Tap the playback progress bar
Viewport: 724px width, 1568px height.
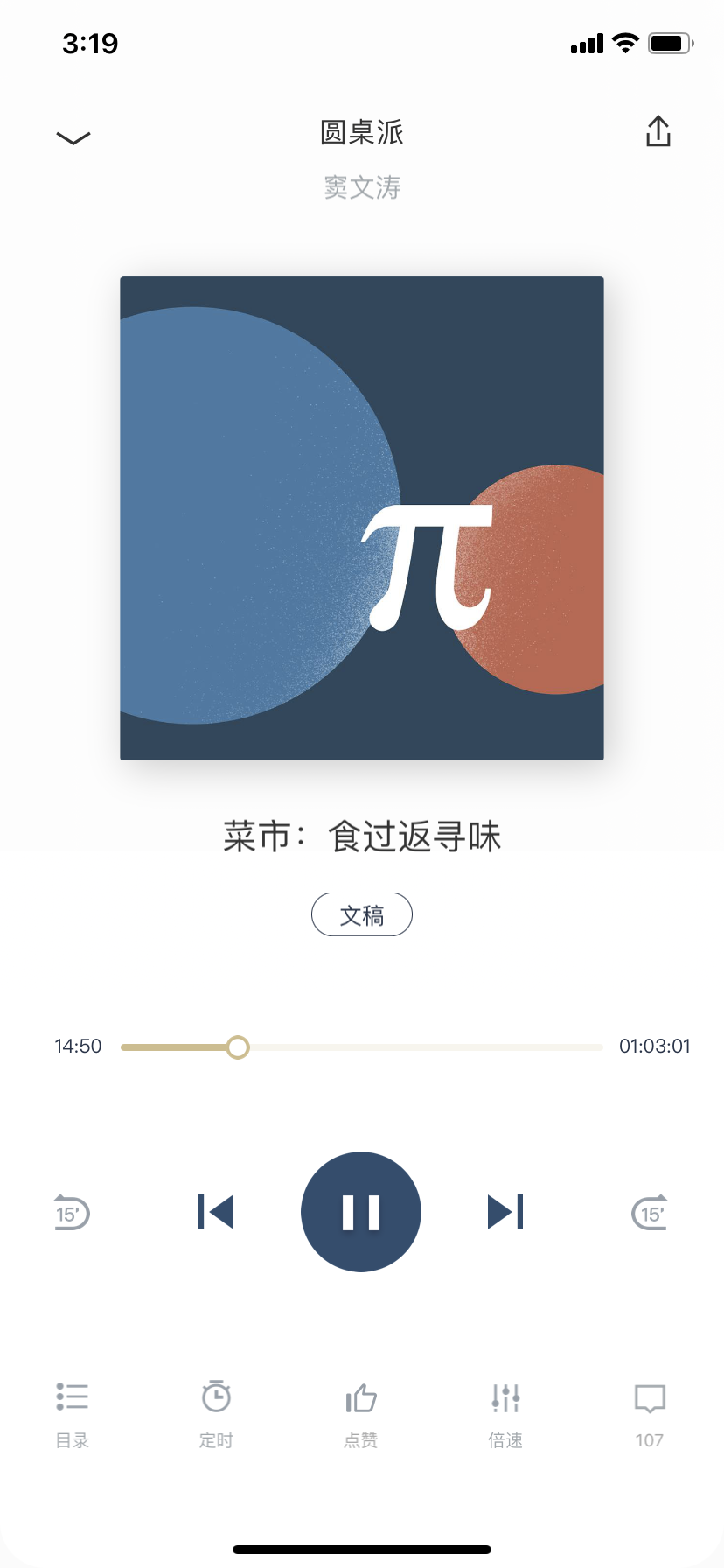click(361, 1046)
